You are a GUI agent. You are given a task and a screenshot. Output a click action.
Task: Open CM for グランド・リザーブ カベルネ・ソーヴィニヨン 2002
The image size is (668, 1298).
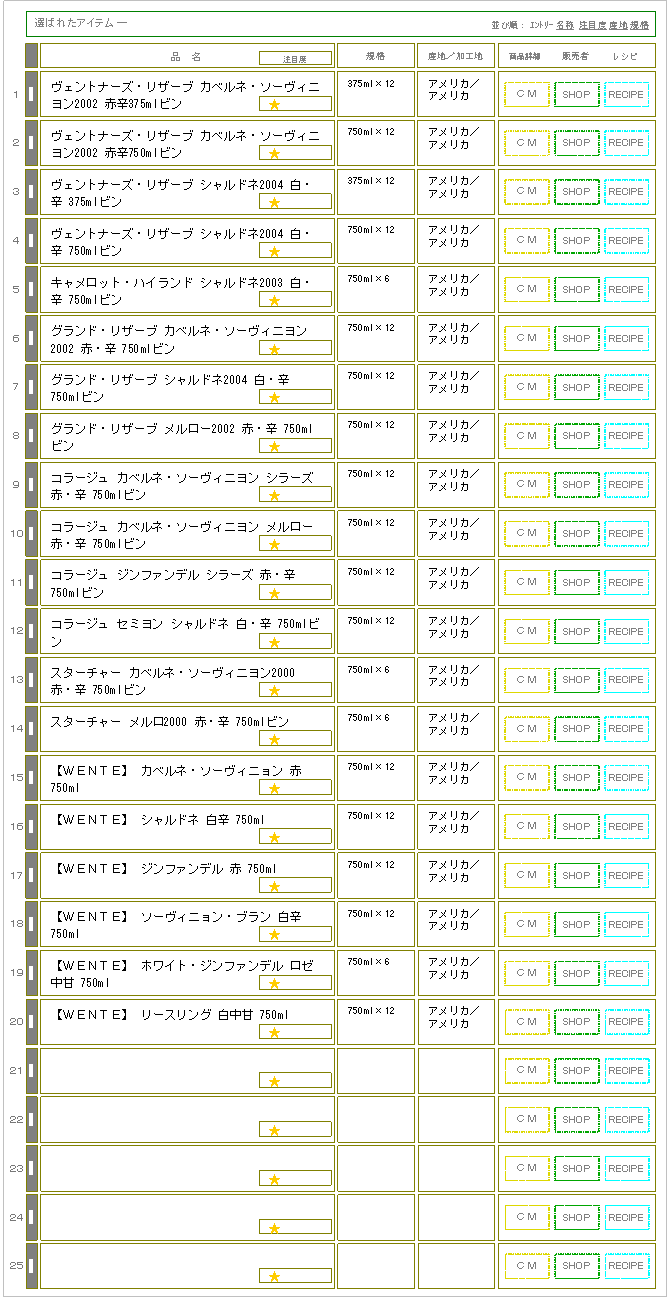[x=527, y=339]
